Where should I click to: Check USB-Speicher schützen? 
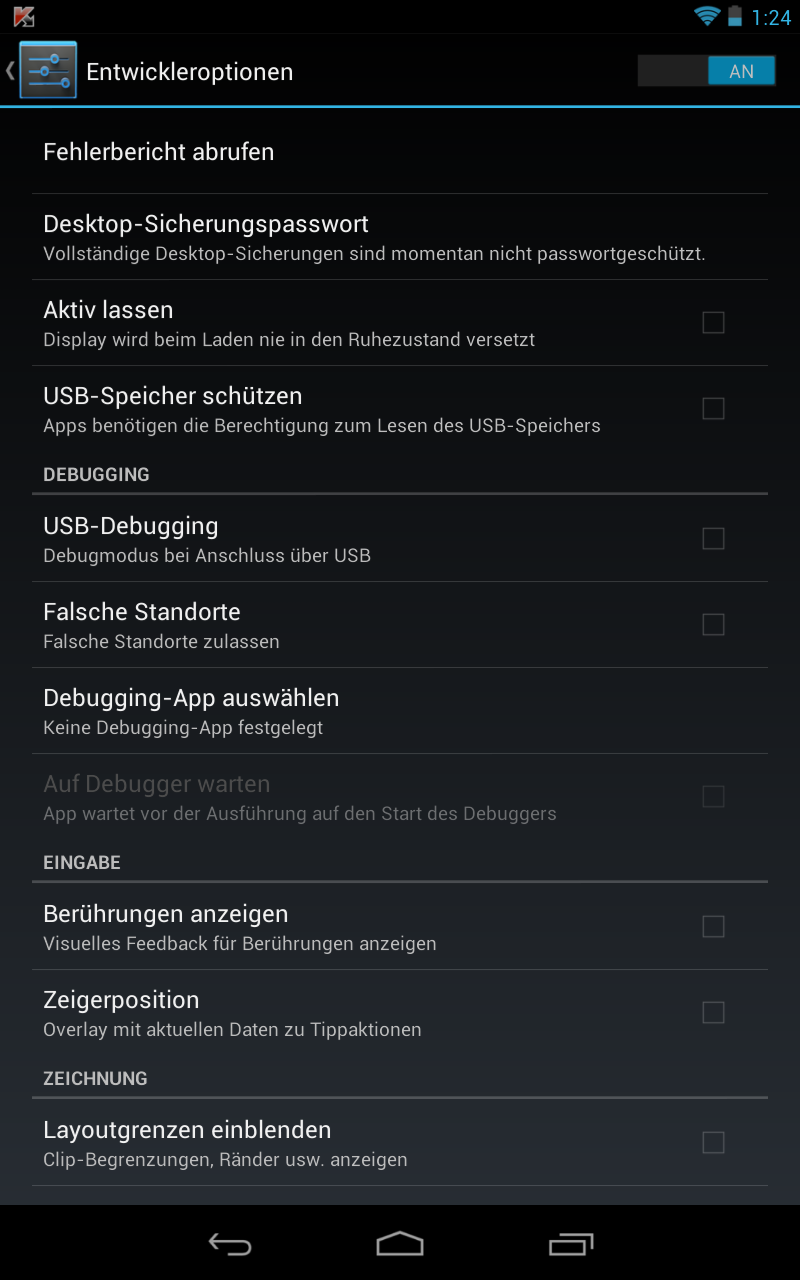[x=713, y=408]
